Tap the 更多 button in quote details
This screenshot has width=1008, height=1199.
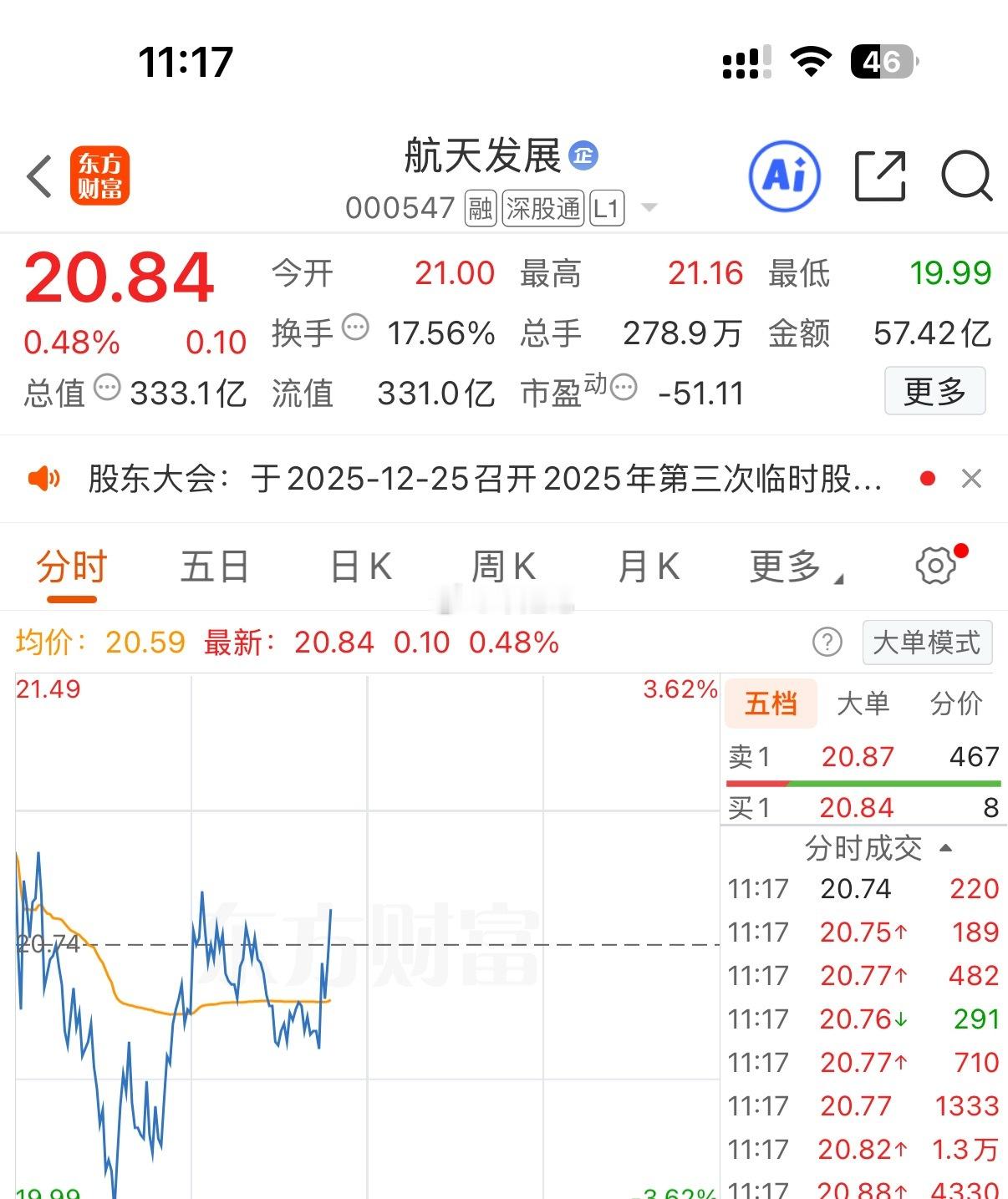pyautogui.click(x=934, y=390)
